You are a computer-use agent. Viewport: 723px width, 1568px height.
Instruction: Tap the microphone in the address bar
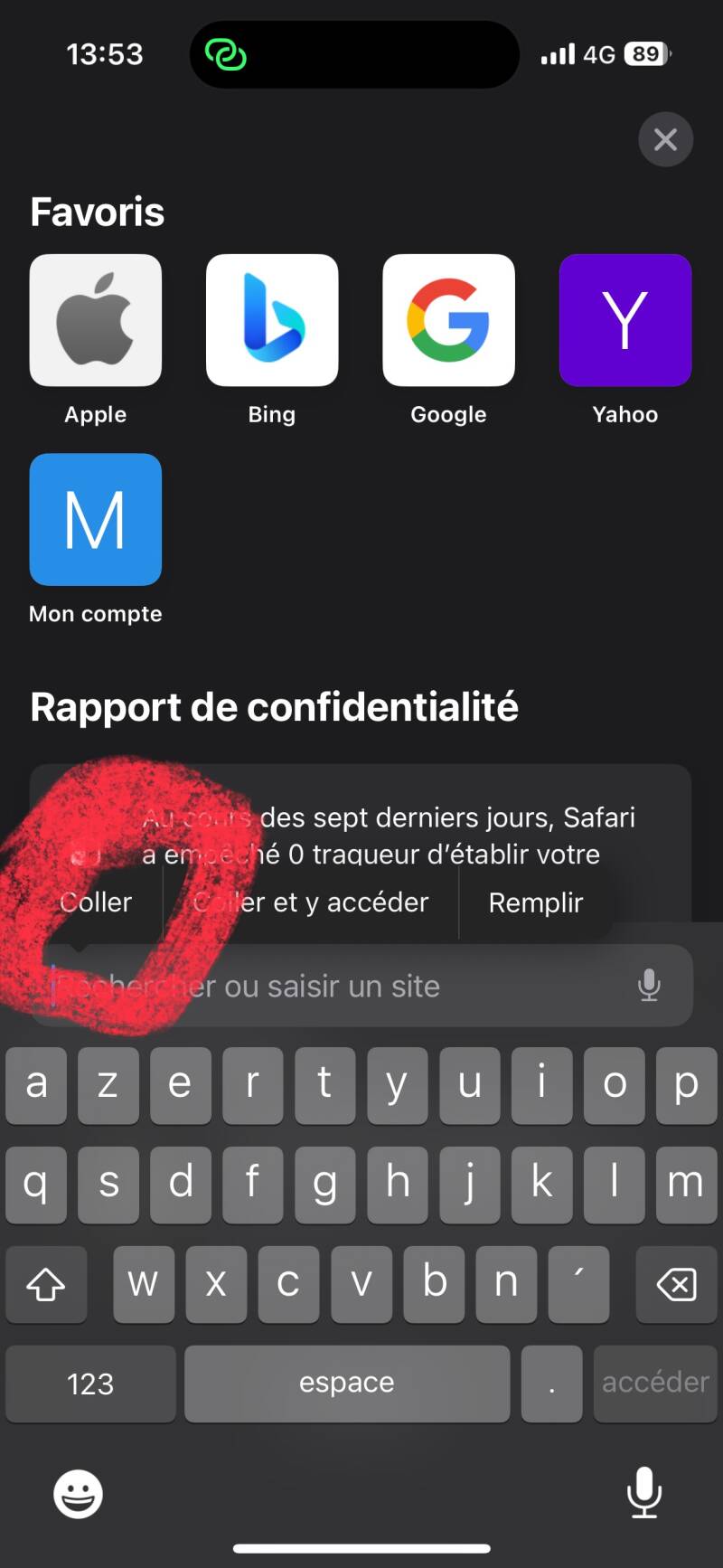tap(649, 985)
